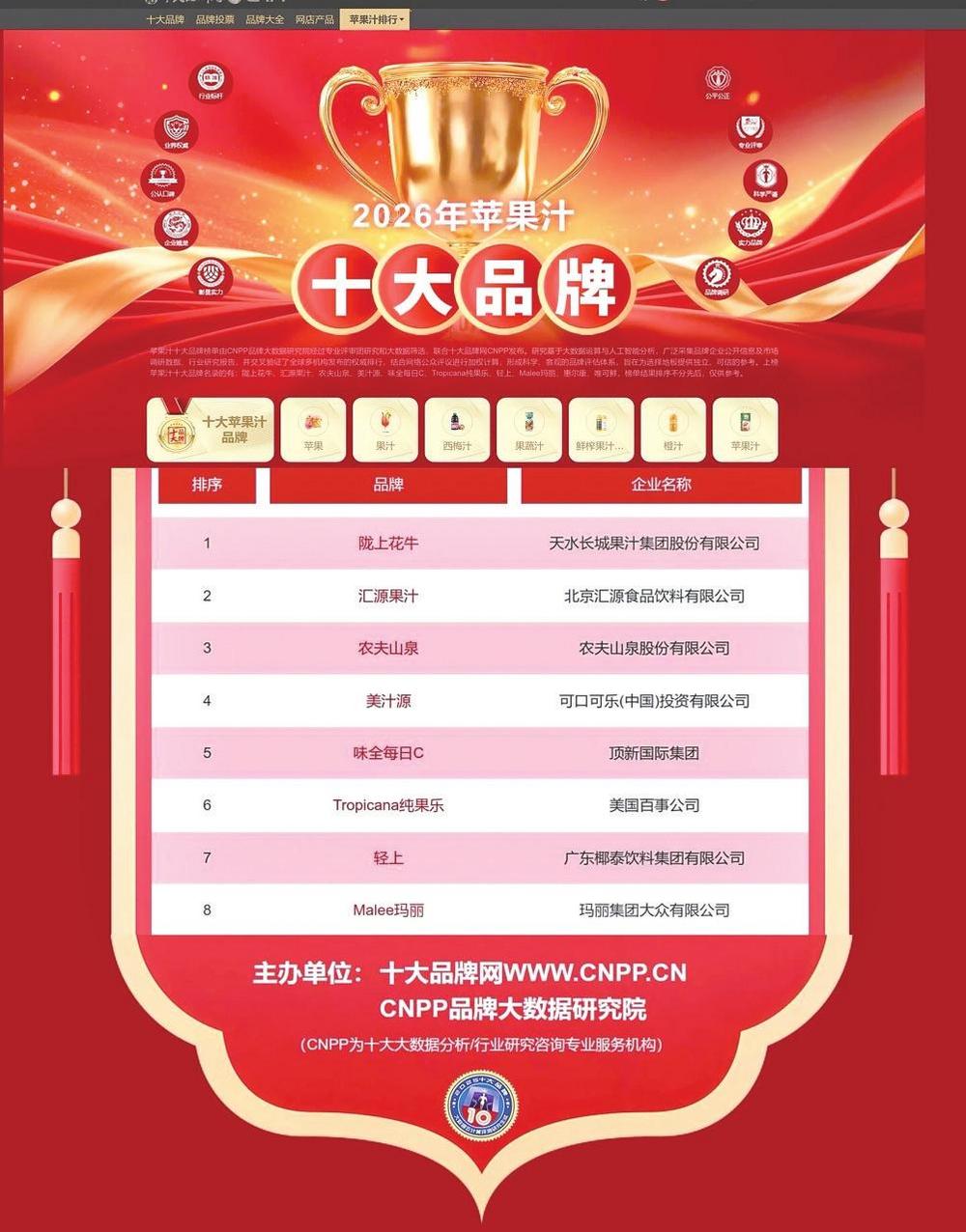Open the 味全每日C brand page
Image resolution: width=966 pixels, height=1232 pixels.
388,753
